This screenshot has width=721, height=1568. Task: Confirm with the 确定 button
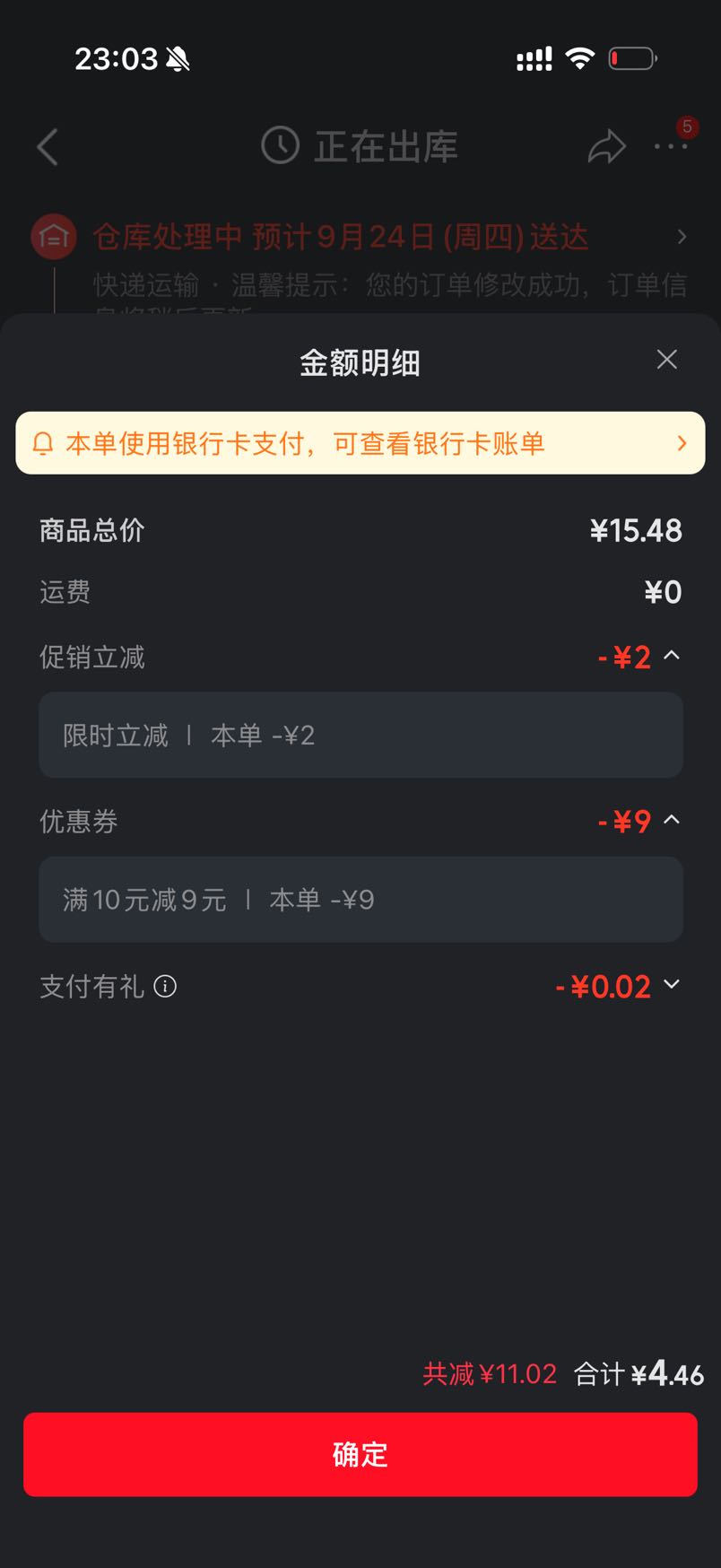[x=360, y=1454]
